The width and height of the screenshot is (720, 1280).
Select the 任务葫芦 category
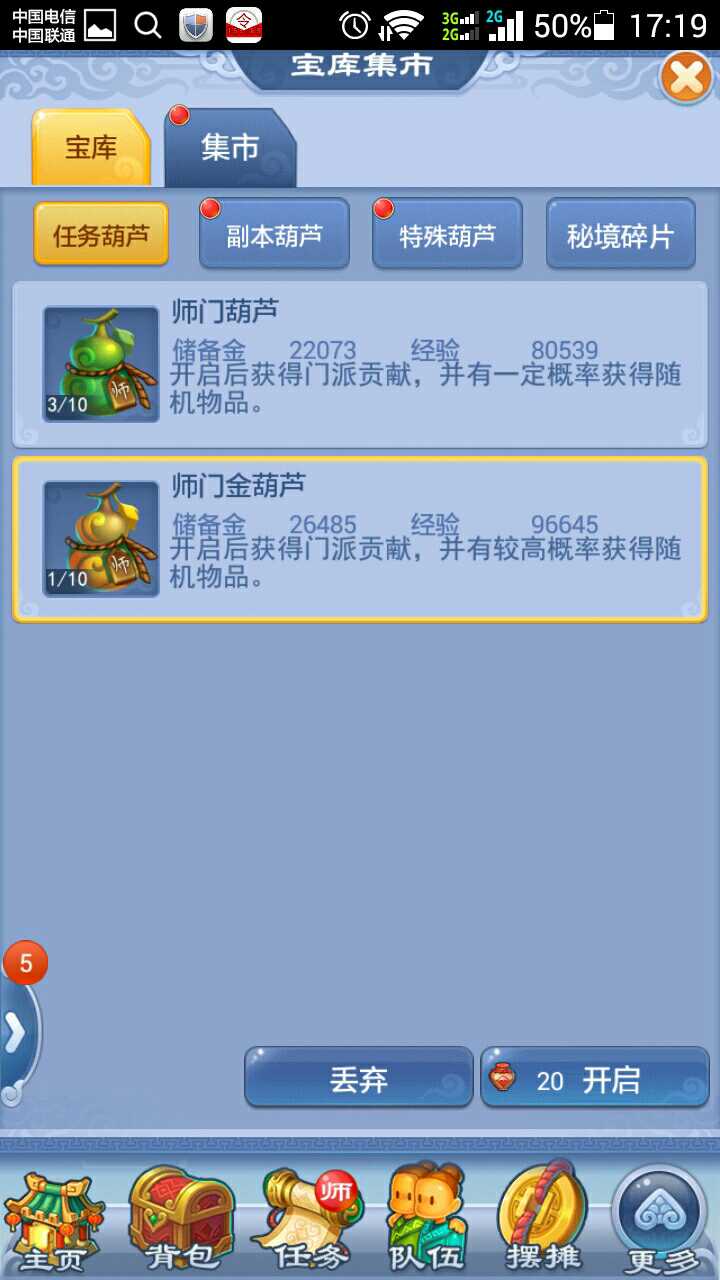click(x=101, y=235)
